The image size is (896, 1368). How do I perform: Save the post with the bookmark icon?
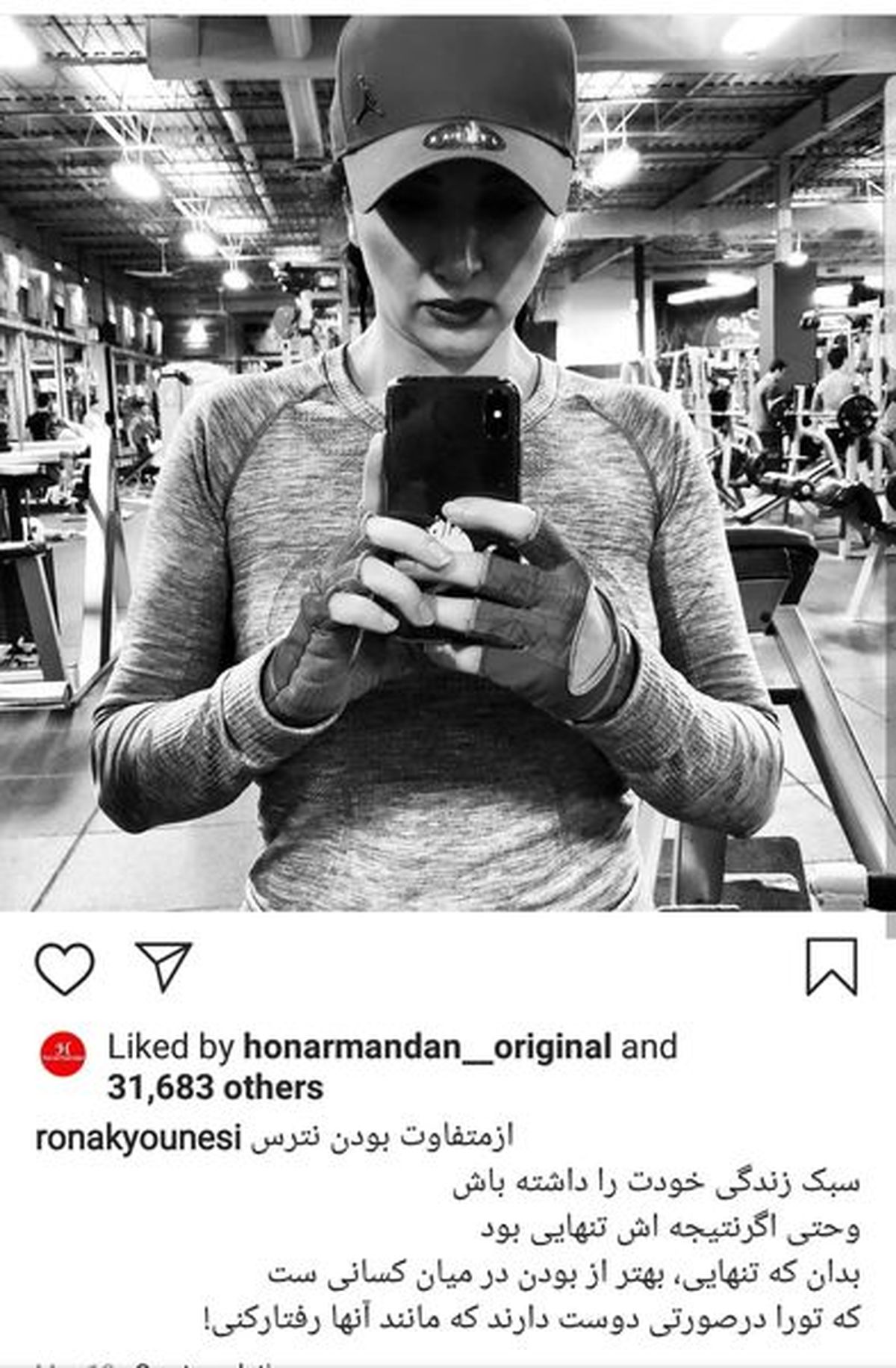click(x=832, y=967)
